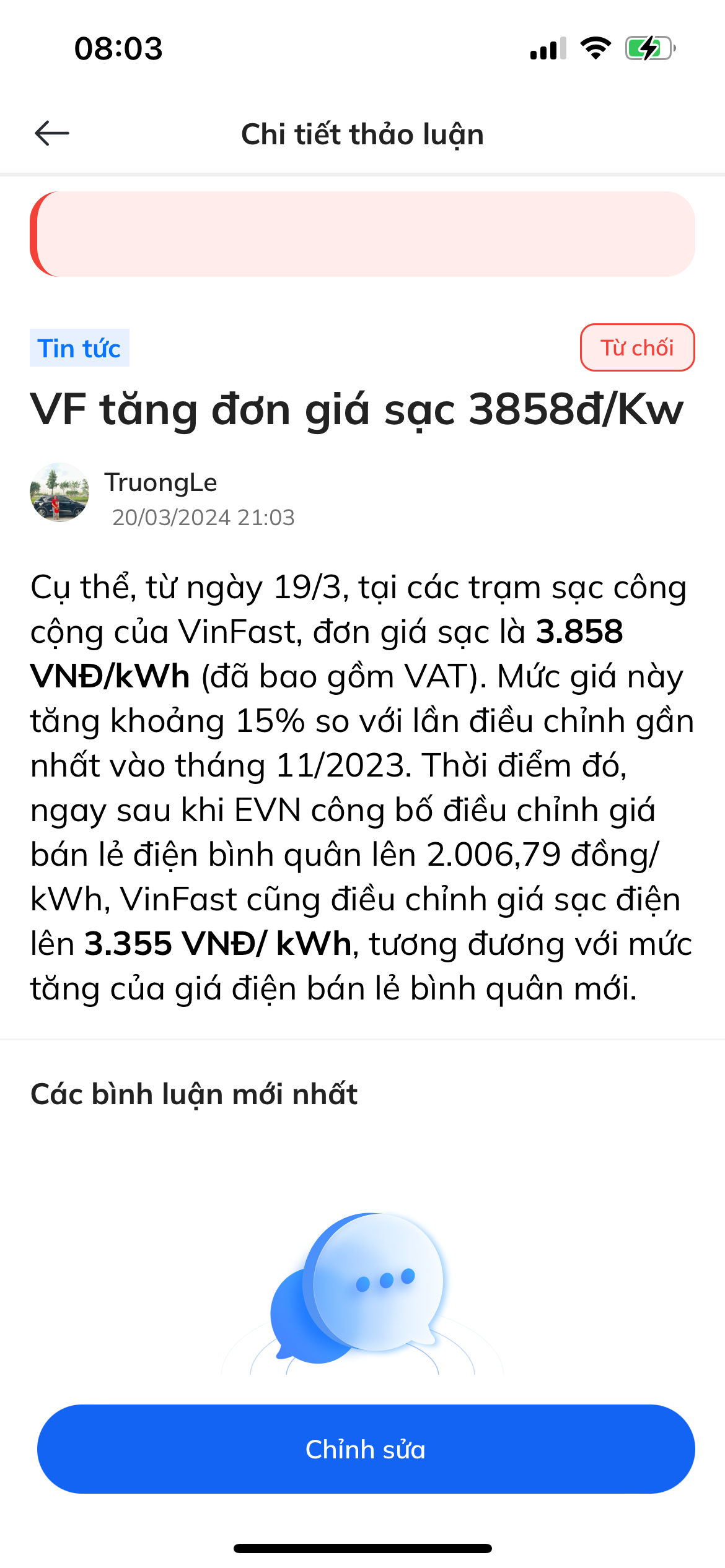
Task: Go back using the top-left arrow
Action: tap(52, 133)
